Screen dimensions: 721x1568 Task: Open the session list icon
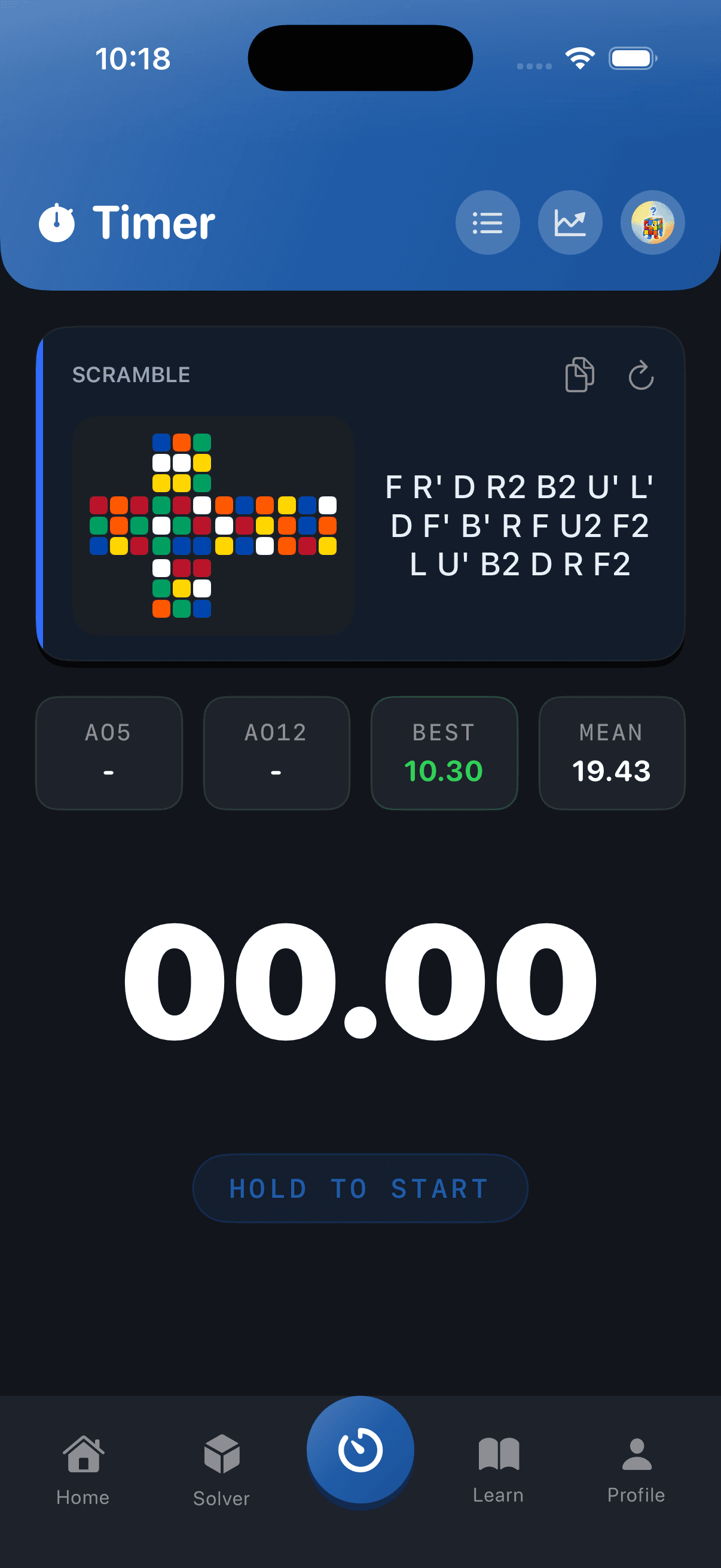(487, 222)
